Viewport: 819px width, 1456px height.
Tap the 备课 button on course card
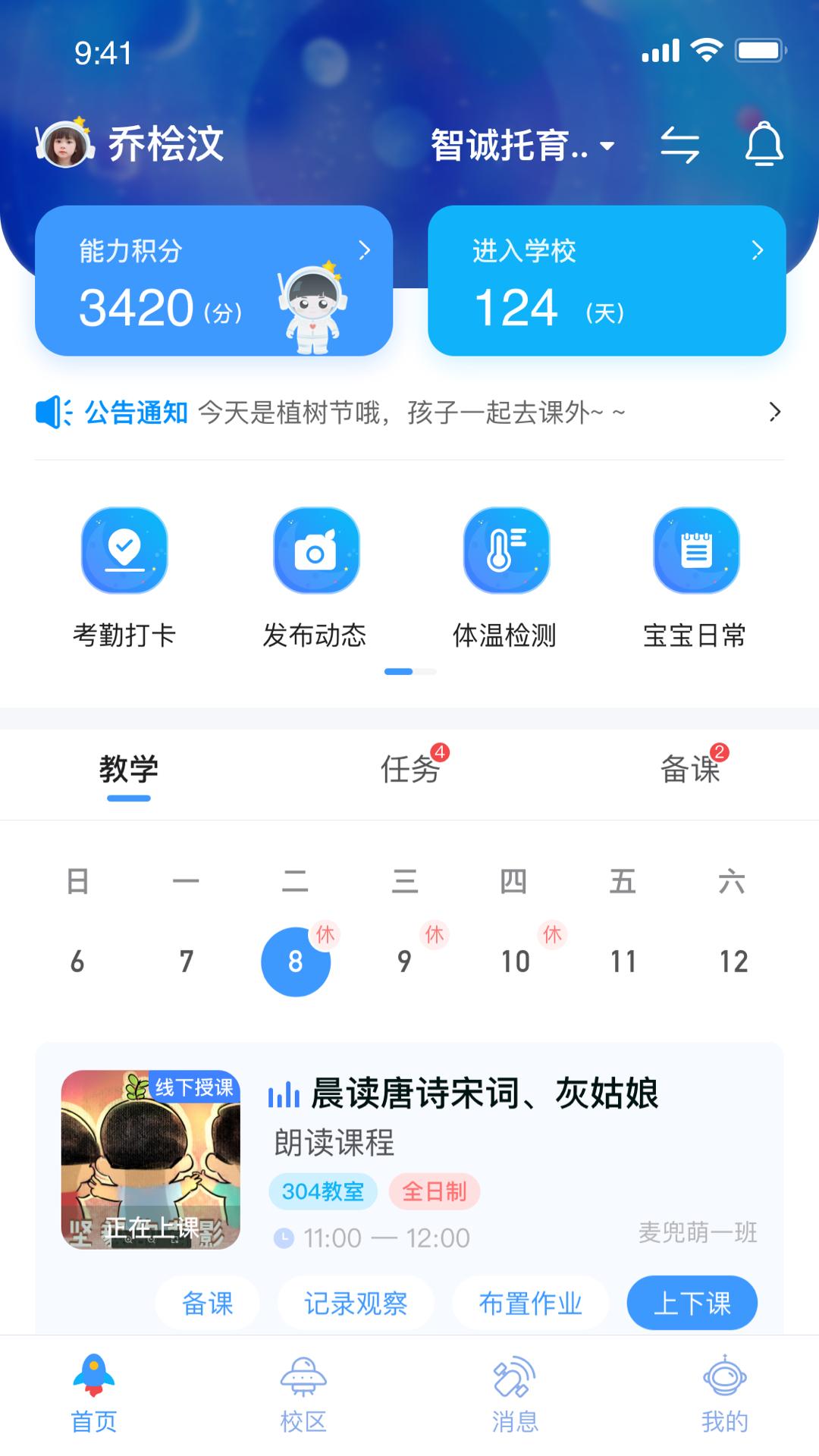click(x=208, y=1304)
